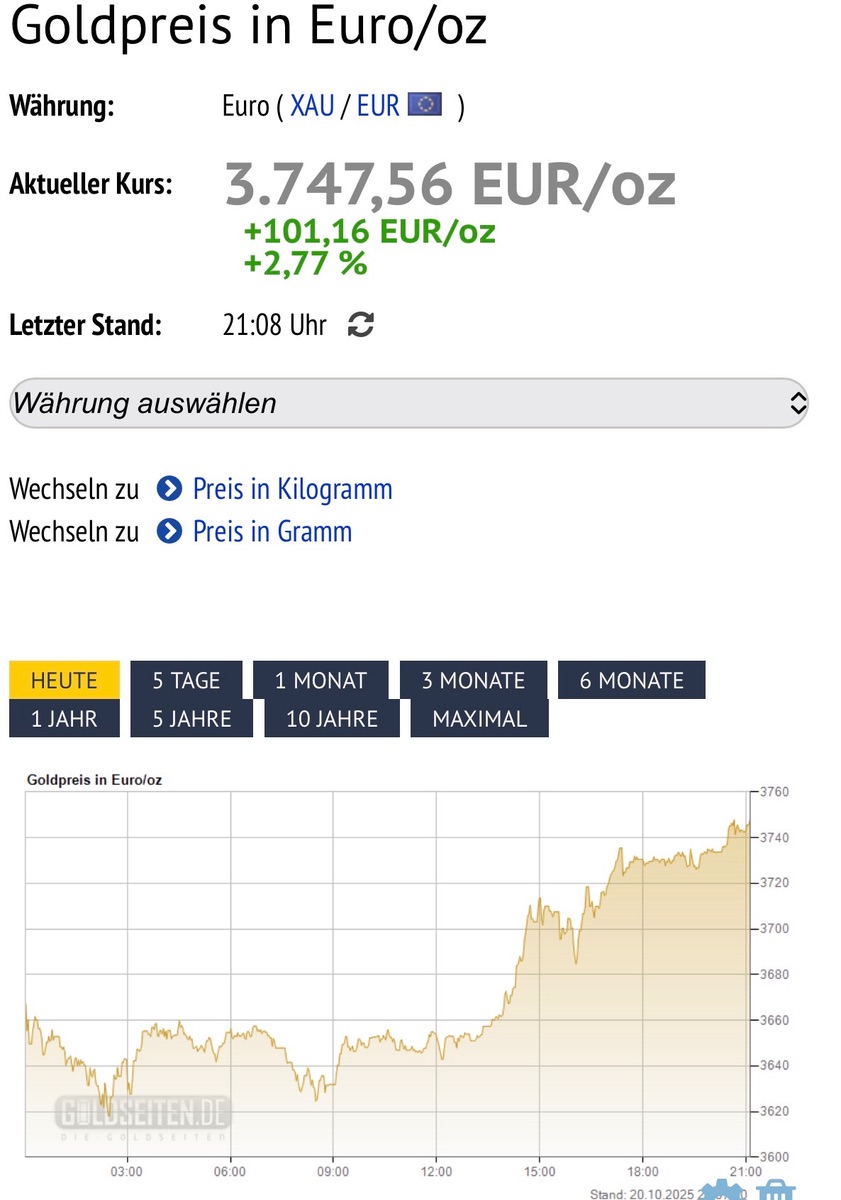Open the XAU link
This screenshot has width=841, height=1200.
312,106
